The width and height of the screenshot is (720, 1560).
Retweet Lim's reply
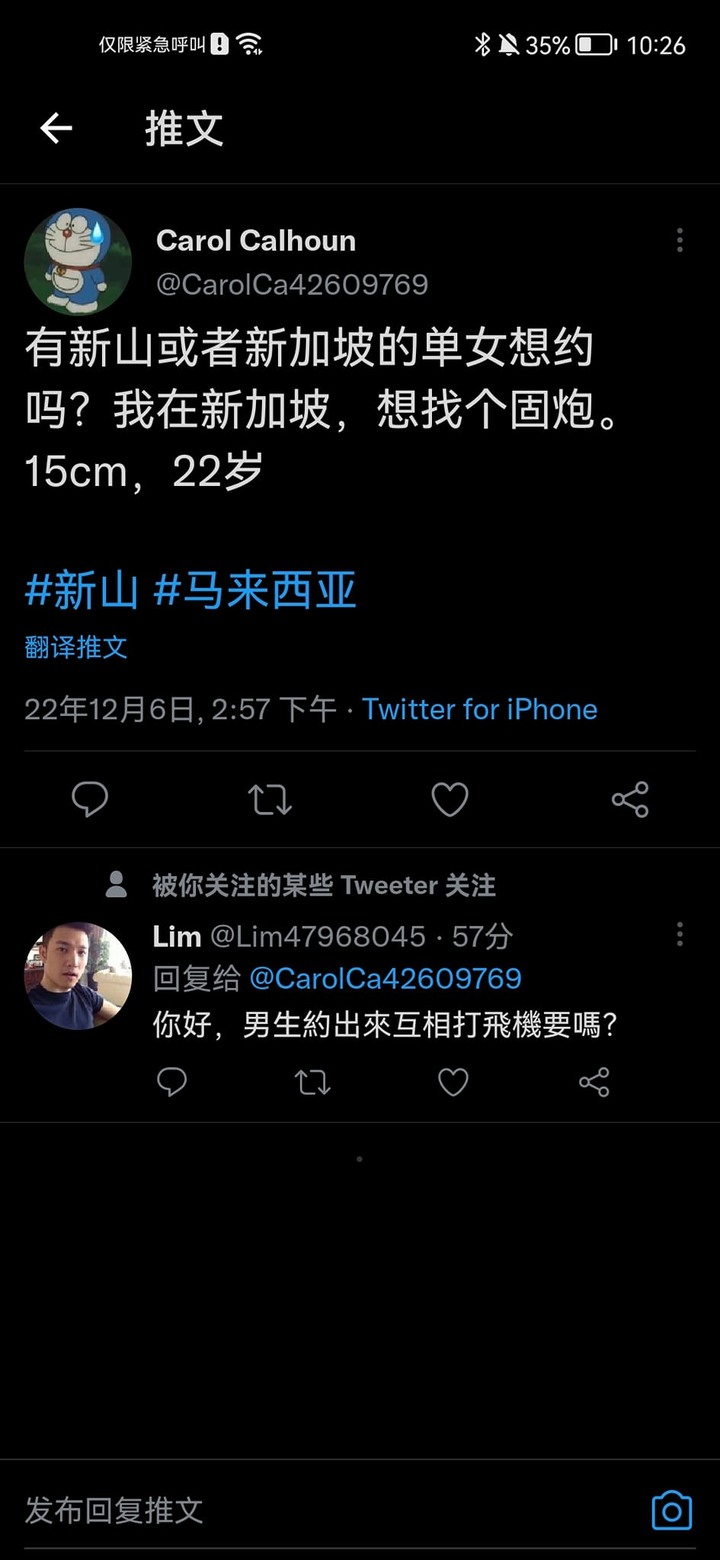313,1082
